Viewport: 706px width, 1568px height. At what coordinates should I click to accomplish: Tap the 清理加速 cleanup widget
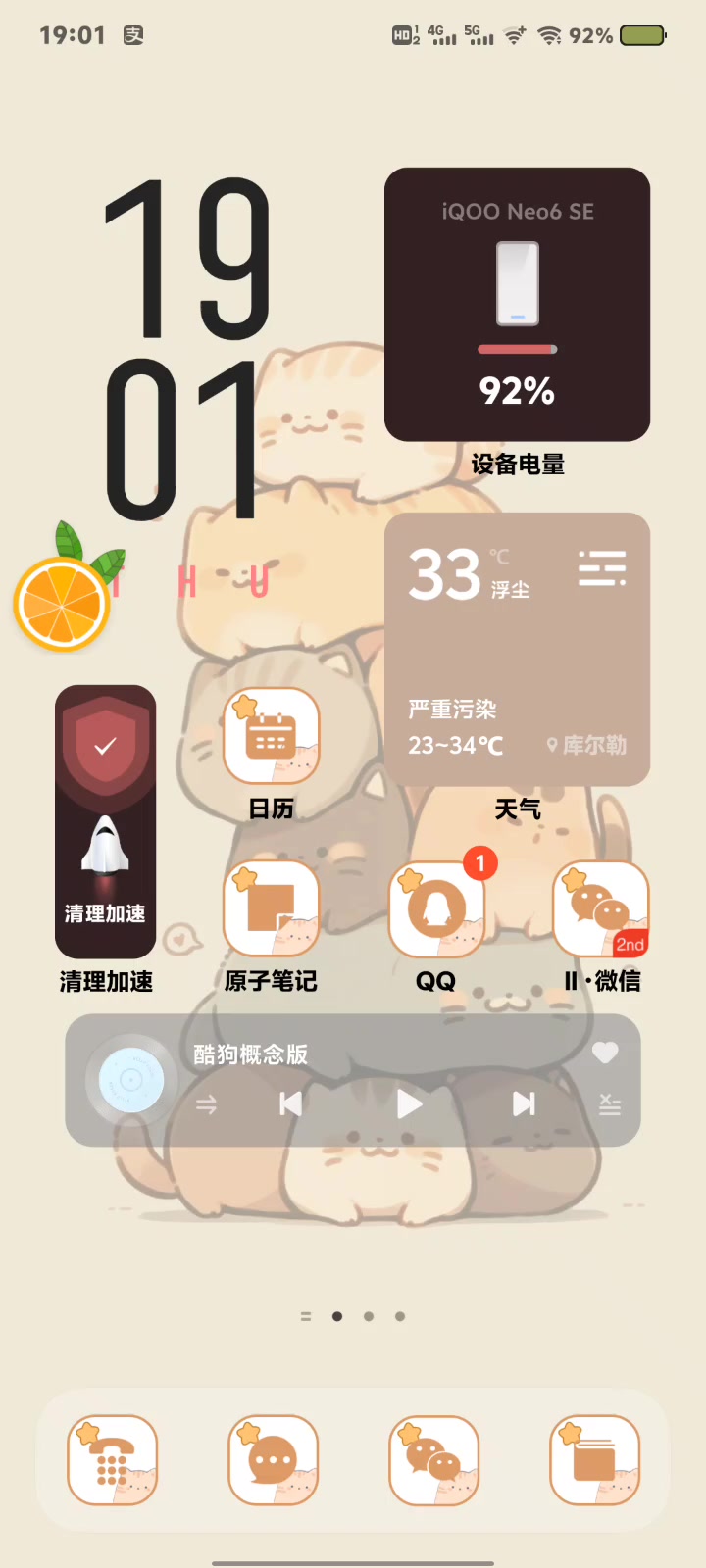point(106,821)
